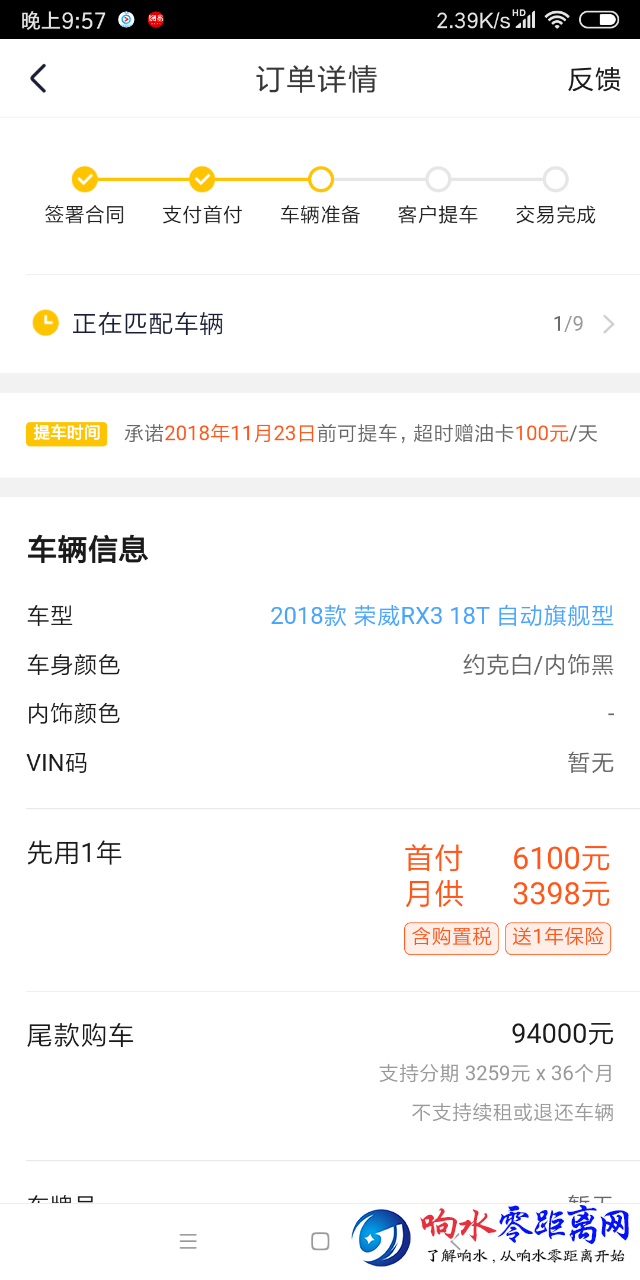Open the 2018款 荣威RX3 car model link

pos(441,615)
